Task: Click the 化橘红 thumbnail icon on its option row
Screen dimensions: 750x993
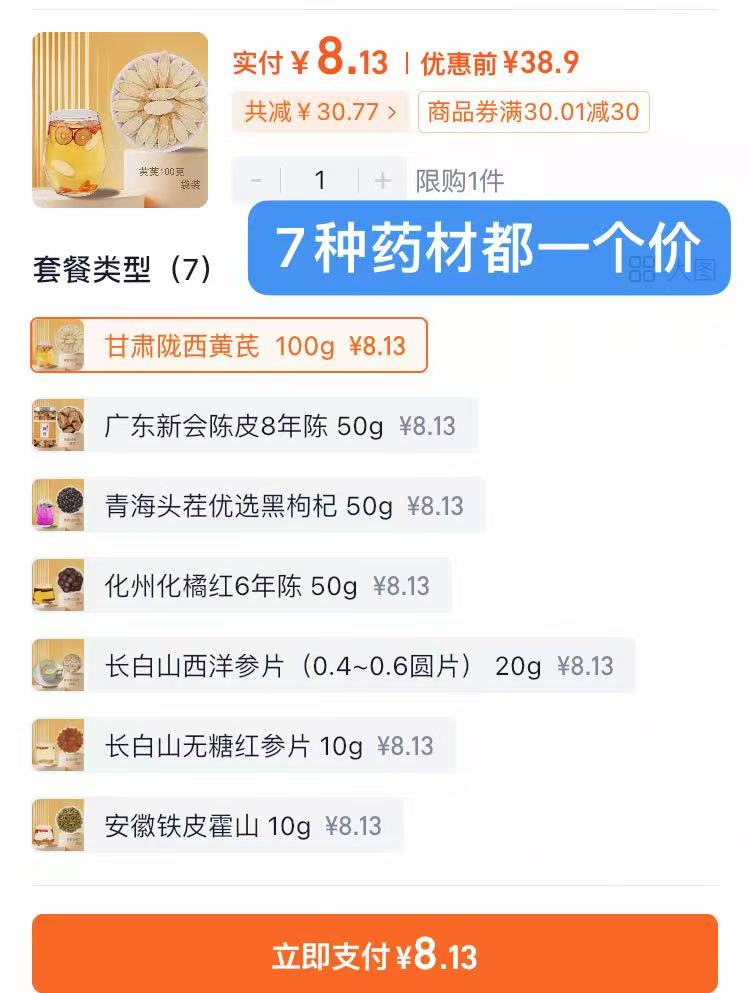Action: click(x=57, y=585)
